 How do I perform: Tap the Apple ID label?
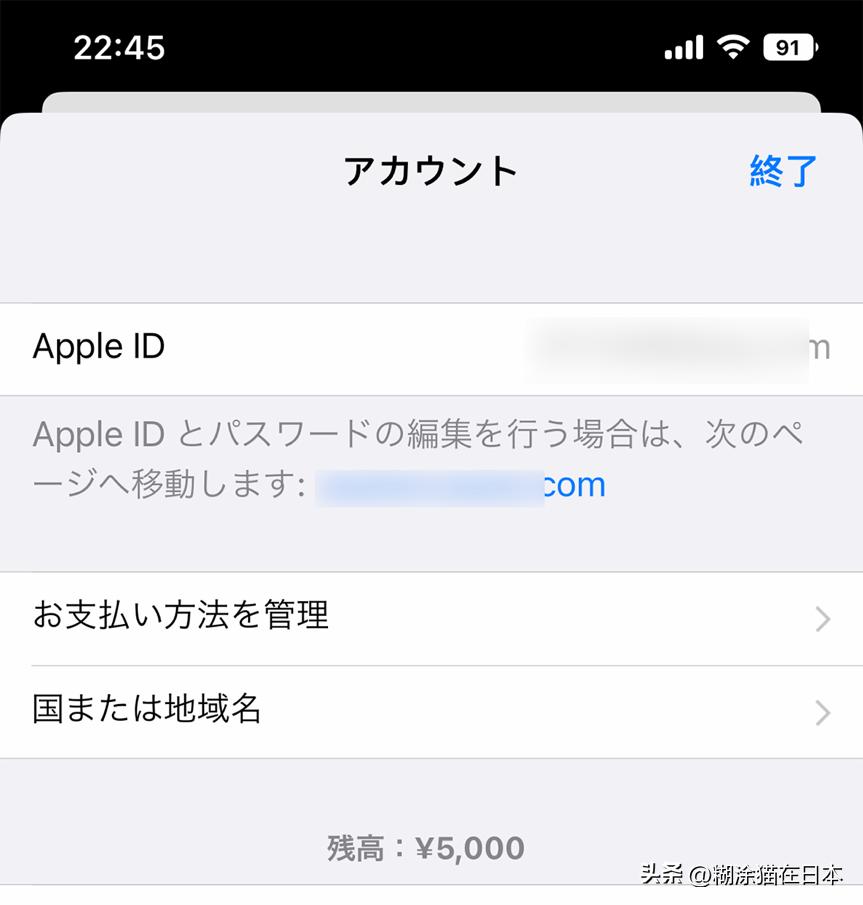(x=98, y=347)
